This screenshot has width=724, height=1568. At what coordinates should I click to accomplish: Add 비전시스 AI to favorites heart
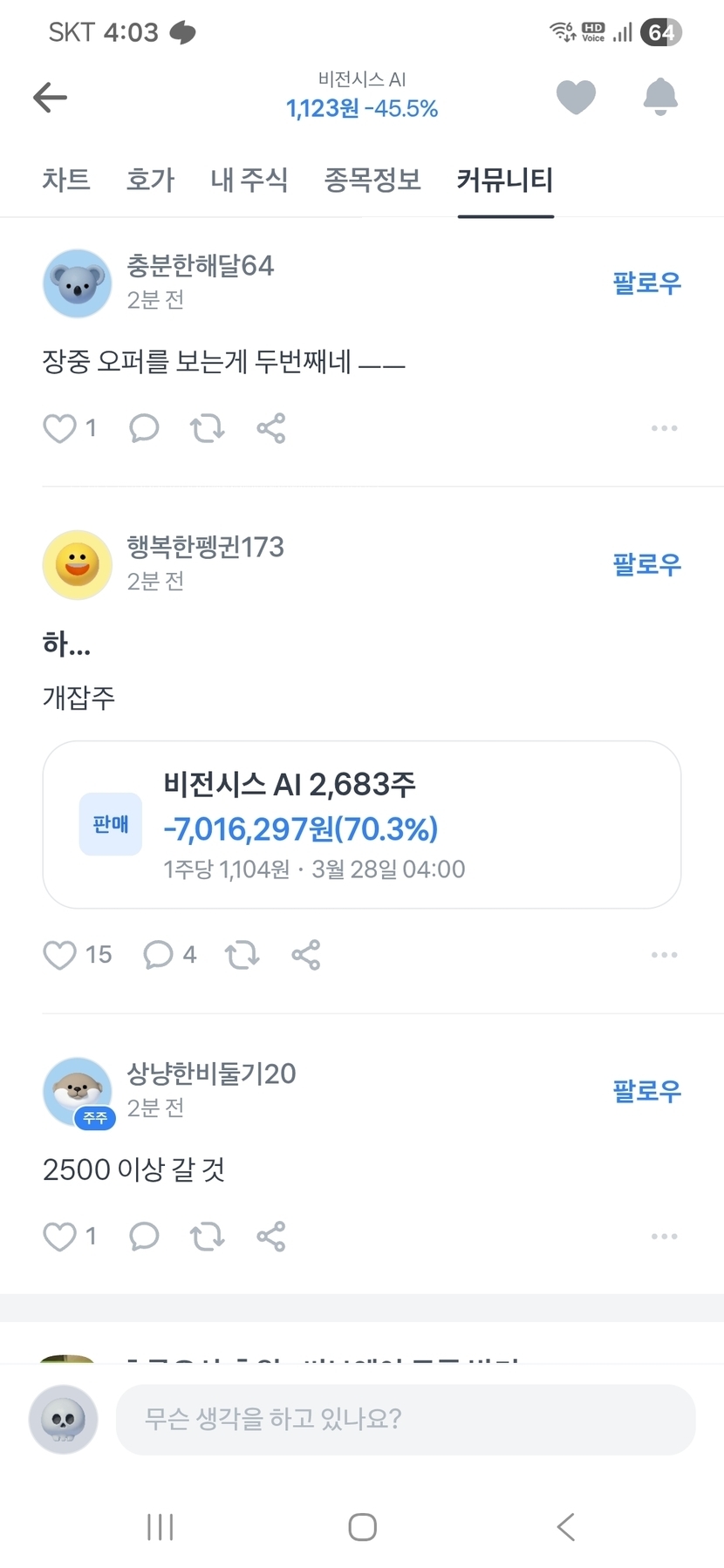tap(576, 97)
